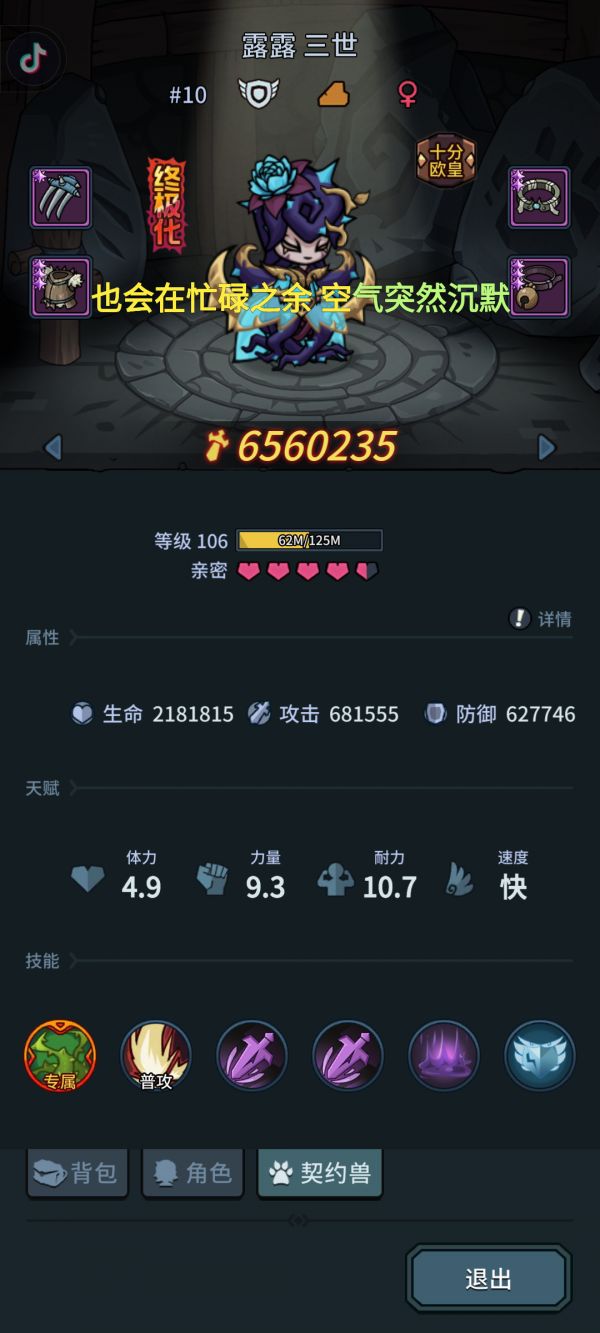Open the bell collar equipment slot

coord(540,287)
